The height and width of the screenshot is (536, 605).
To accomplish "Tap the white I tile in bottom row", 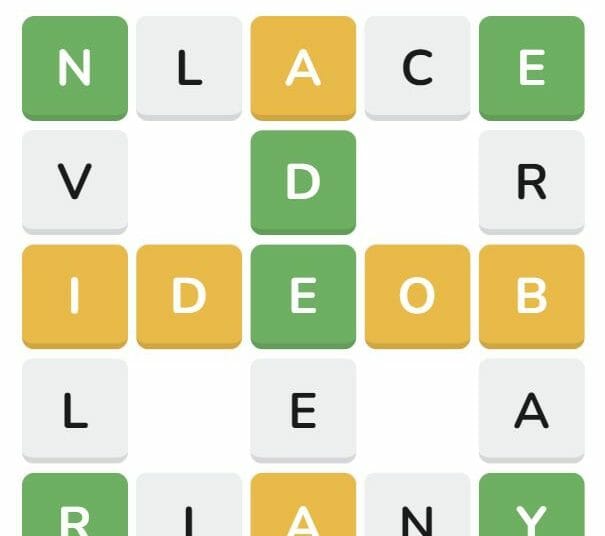I will [189, 510].
